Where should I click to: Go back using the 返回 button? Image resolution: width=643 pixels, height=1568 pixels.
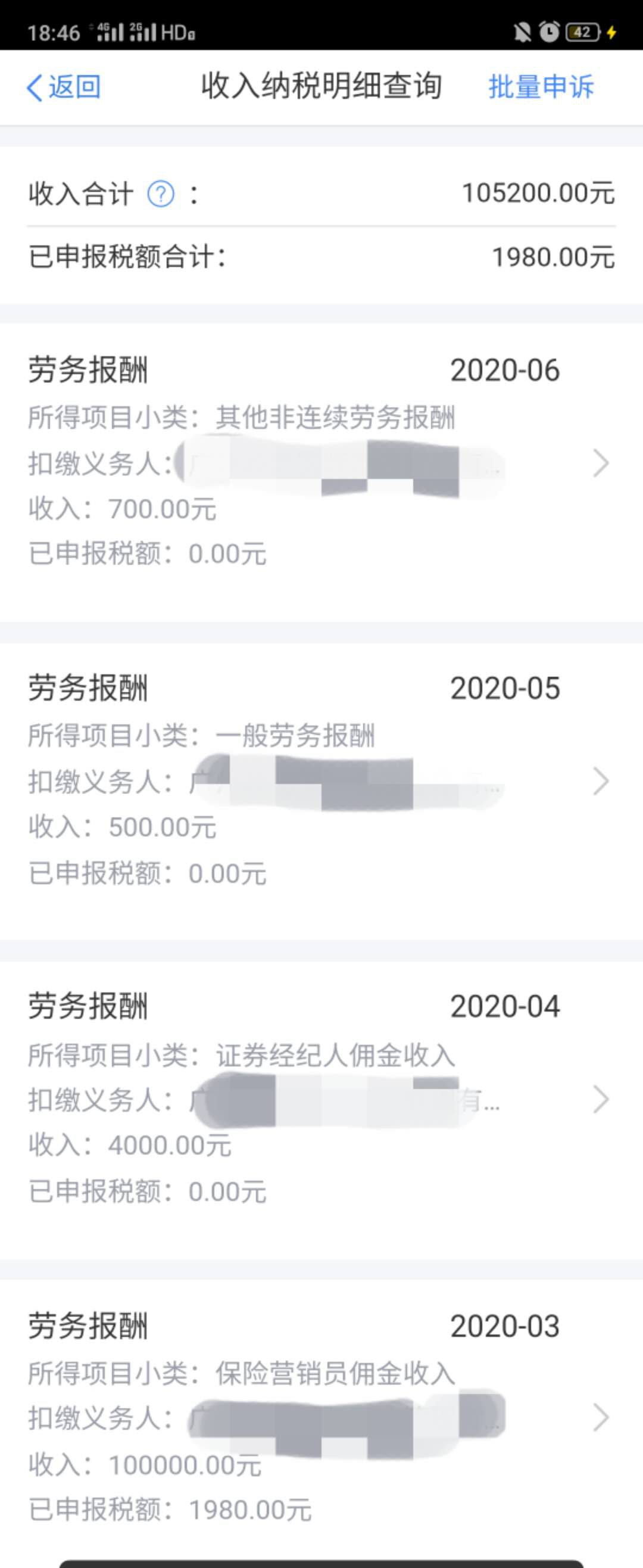coord(63,87)
